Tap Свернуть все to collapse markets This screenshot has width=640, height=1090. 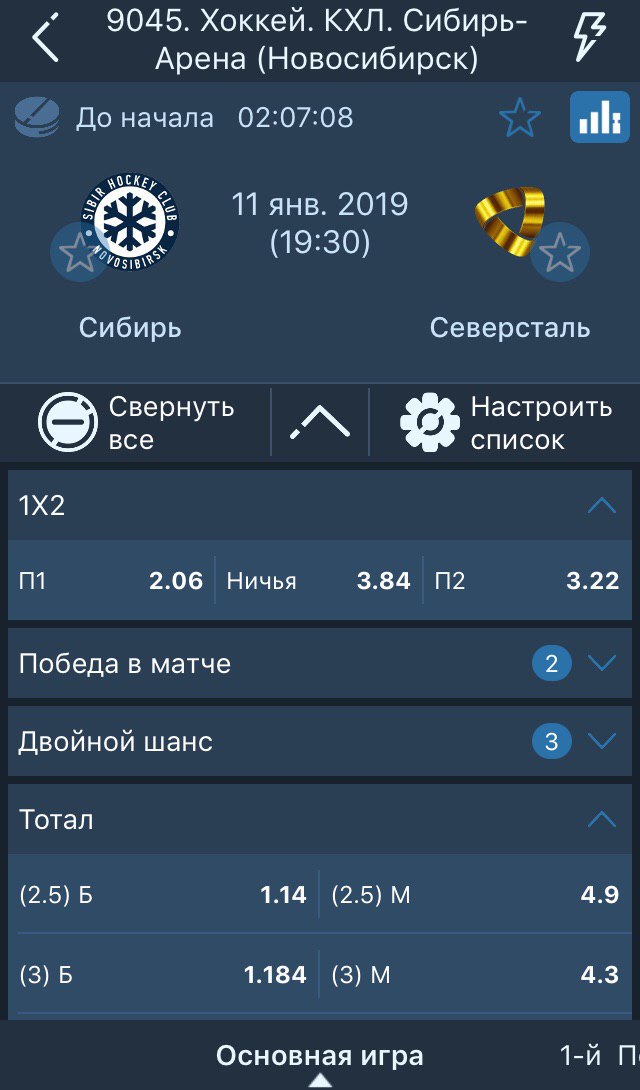tap(138, 423)
